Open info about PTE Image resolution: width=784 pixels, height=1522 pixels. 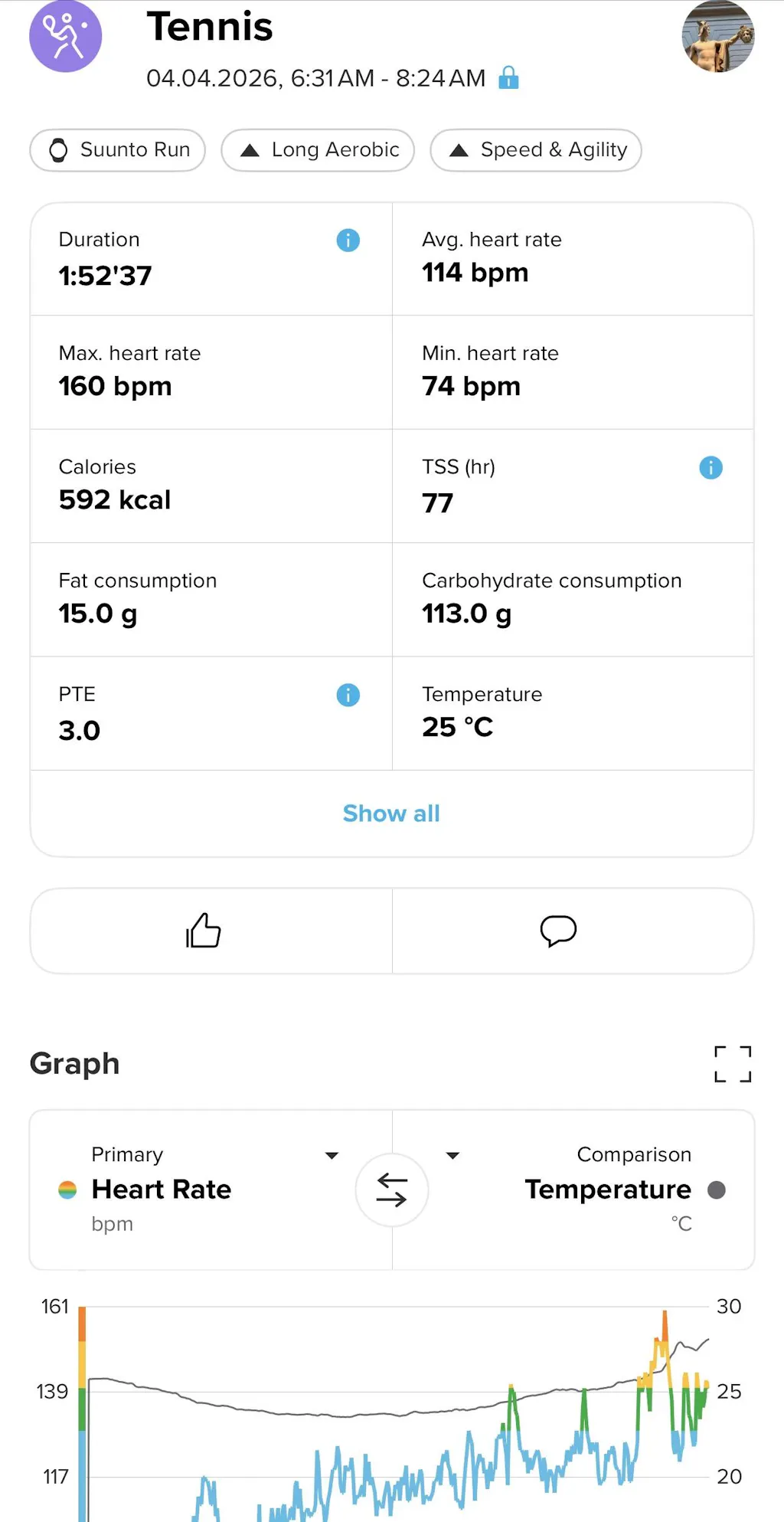tap(348, 695)
